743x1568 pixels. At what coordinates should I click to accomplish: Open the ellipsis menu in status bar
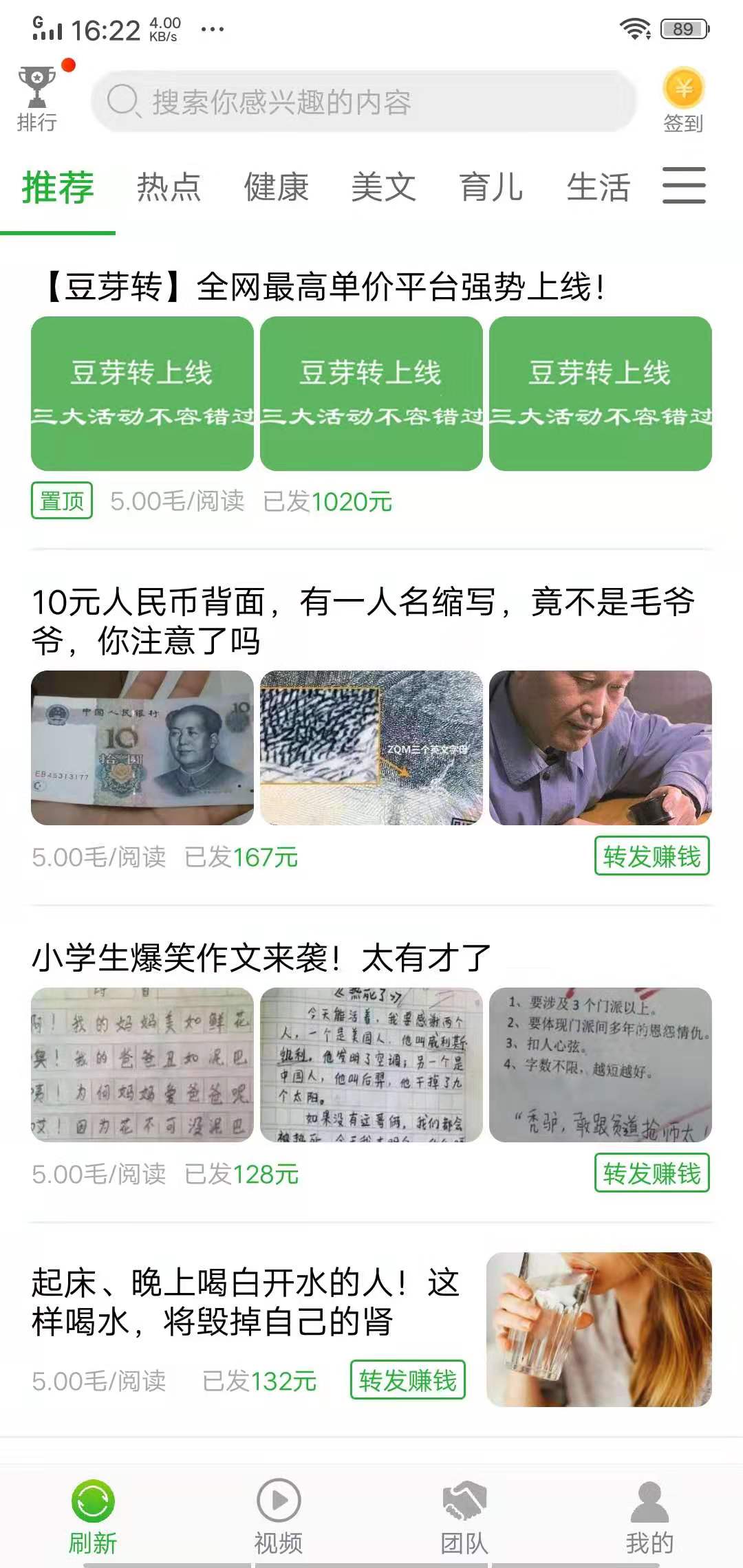pos(213,28)
